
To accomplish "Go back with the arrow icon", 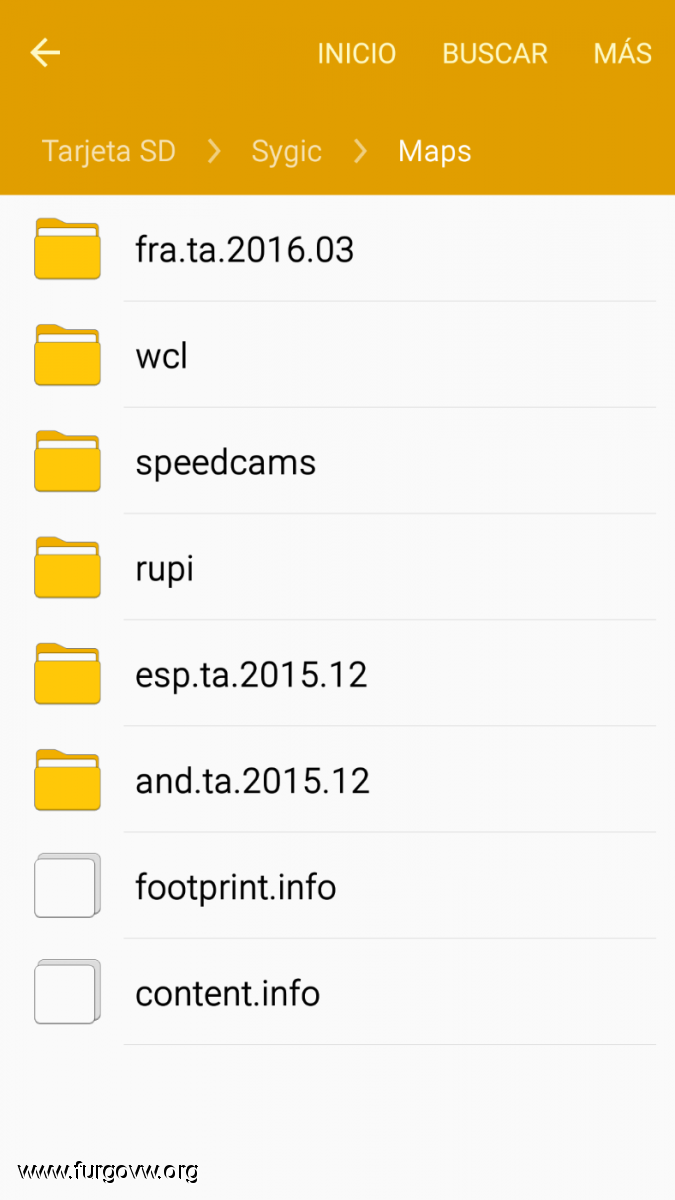I will (45, 53).
